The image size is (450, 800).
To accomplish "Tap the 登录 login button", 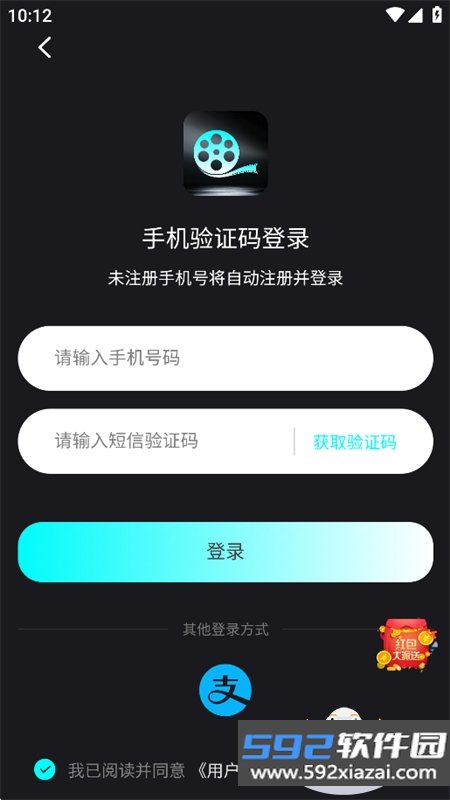I will (226, 552).
